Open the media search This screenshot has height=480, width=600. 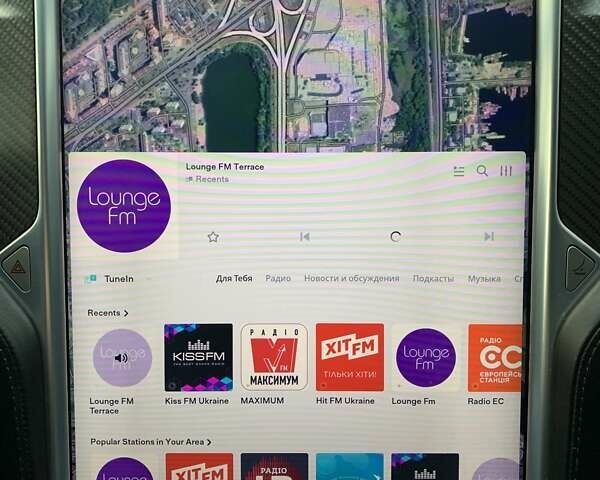482,171
